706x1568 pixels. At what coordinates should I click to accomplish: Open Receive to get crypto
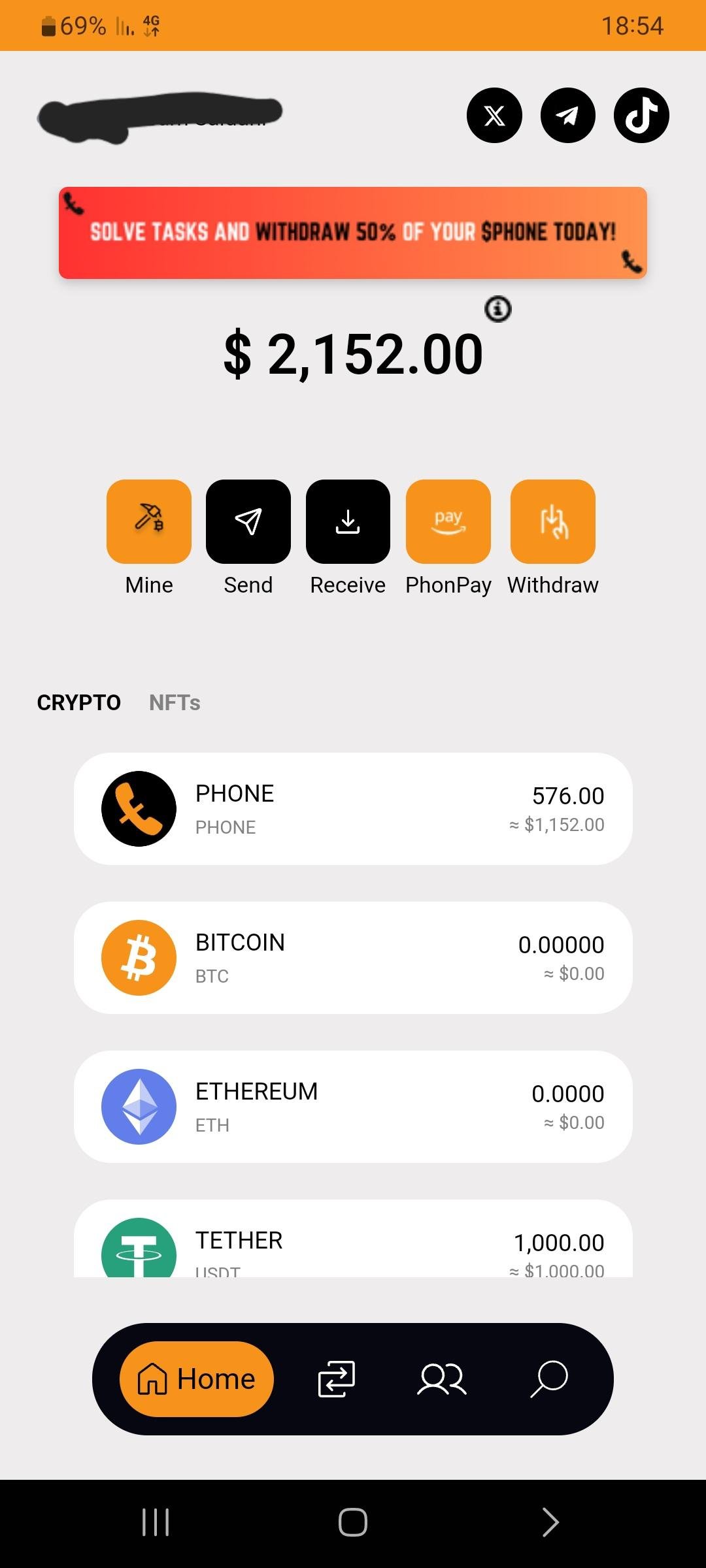[x=348, y=521]
